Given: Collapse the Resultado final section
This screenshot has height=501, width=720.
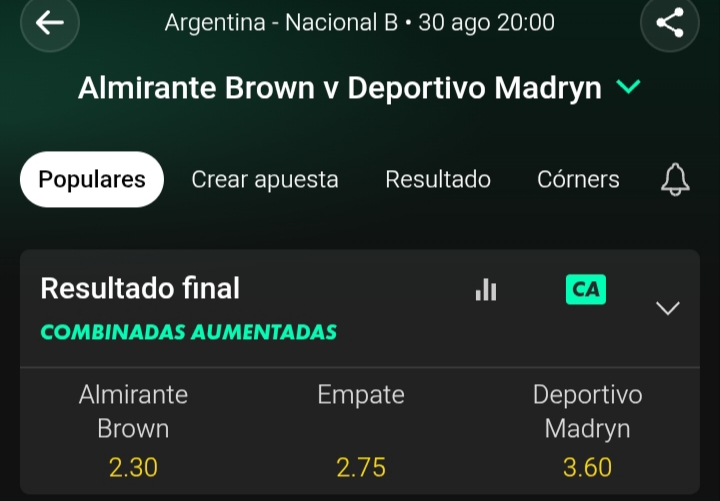Looking at the screenshot, I should 668,308.
